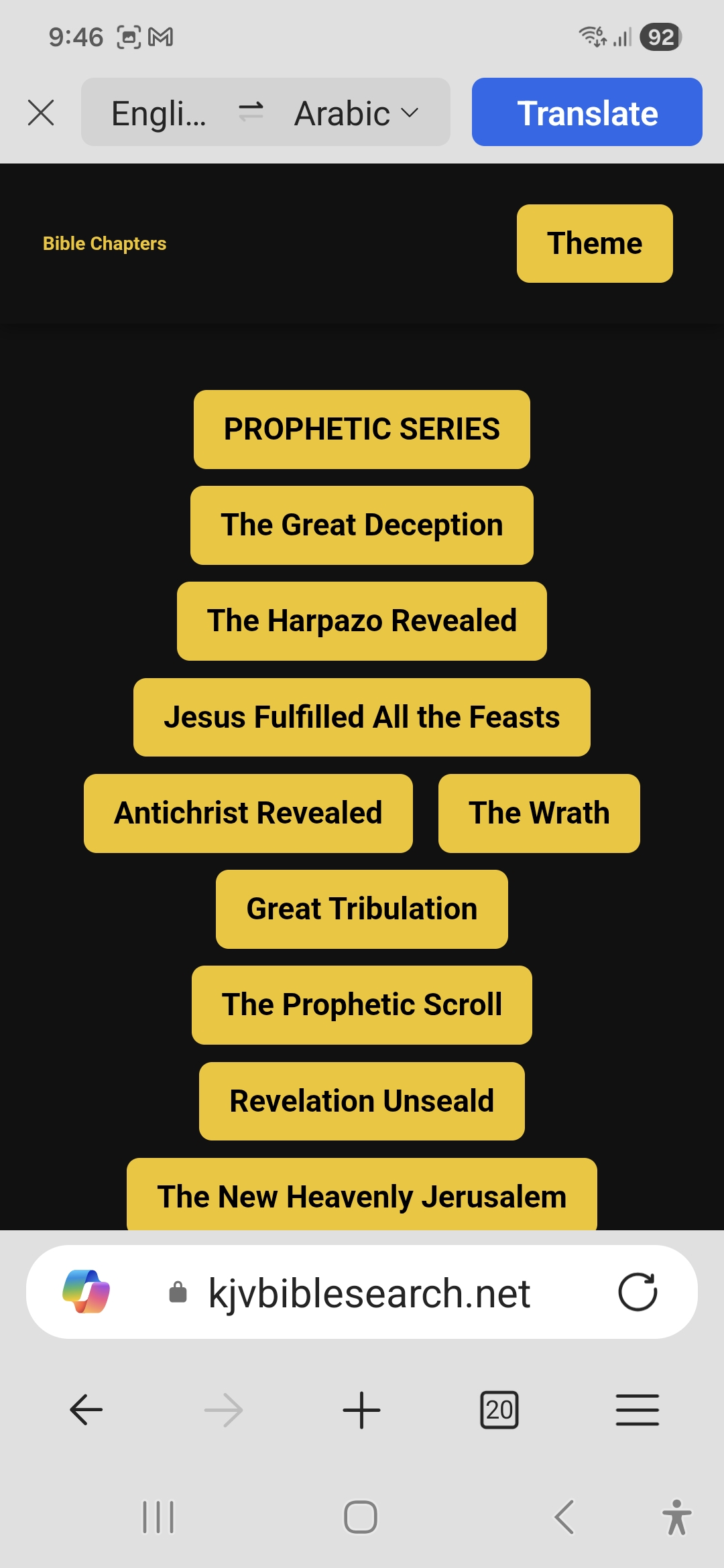Screen dimensions: 724x1568
Task: Open Antichrist Revealed
Action: point(248,813)
